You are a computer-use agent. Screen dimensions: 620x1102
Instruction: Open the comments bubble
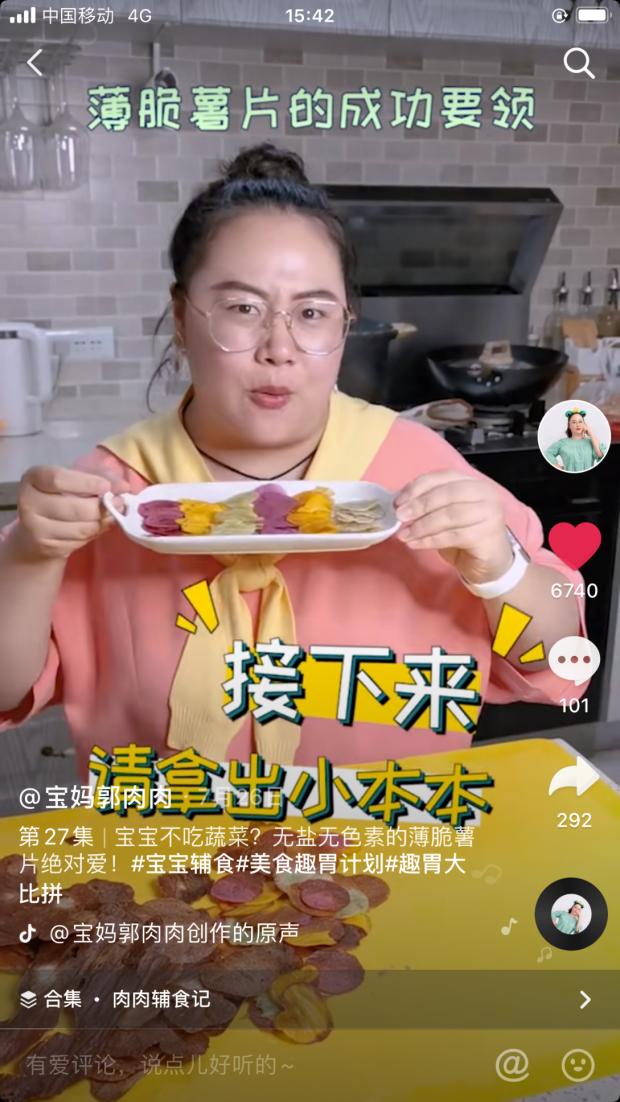(574, 661)
